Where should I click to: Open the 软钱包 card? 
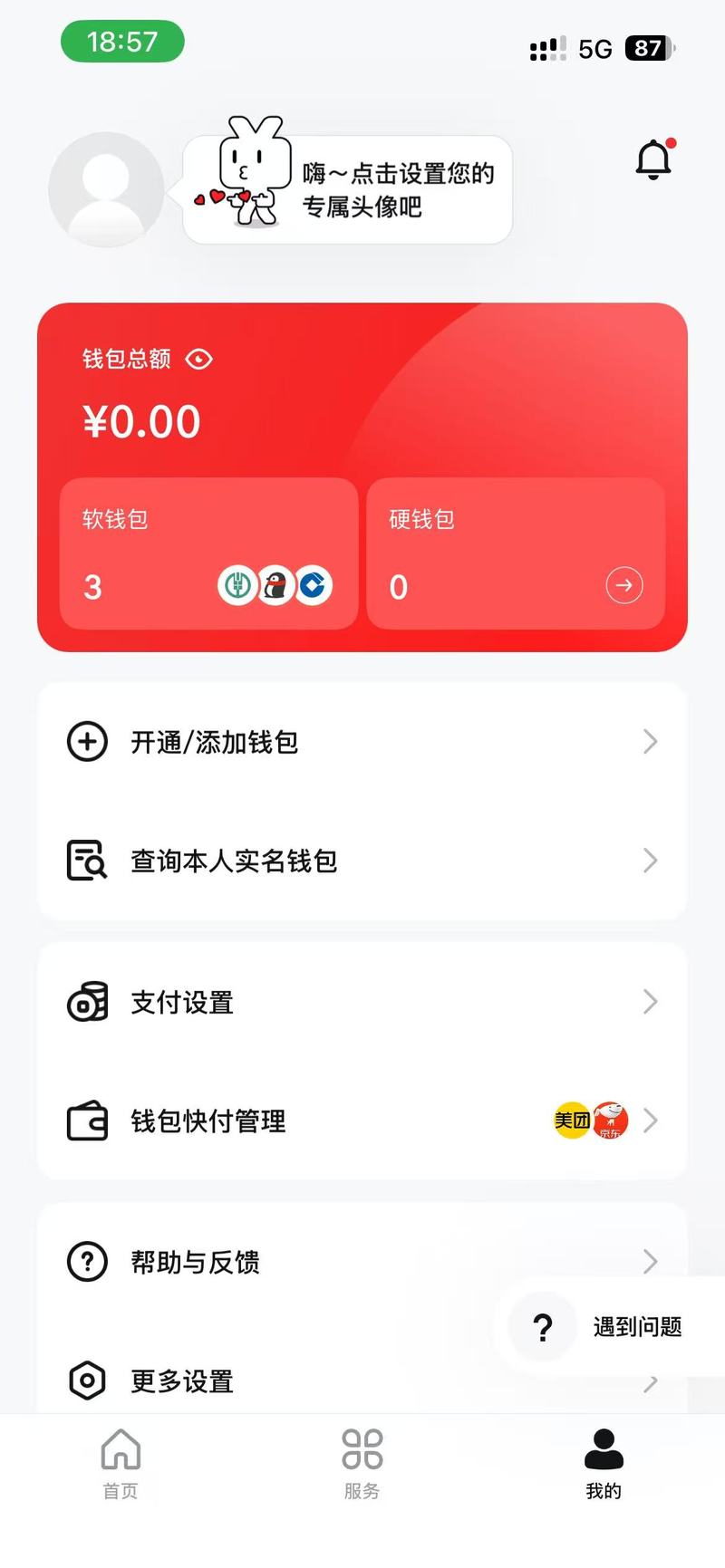click(x=208, y=553)
